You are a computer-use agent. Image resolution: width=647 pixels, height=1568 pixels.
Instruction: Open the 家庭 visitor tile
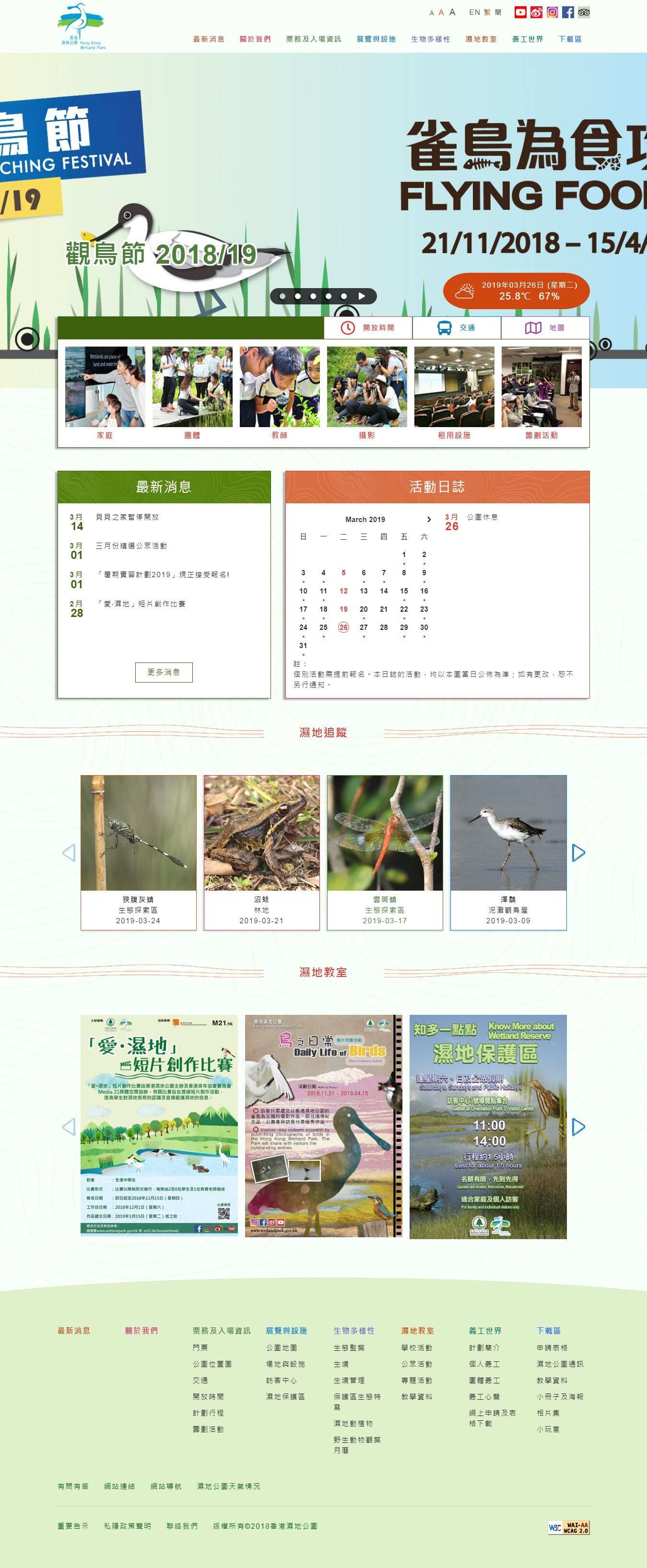tap(105, 393)
